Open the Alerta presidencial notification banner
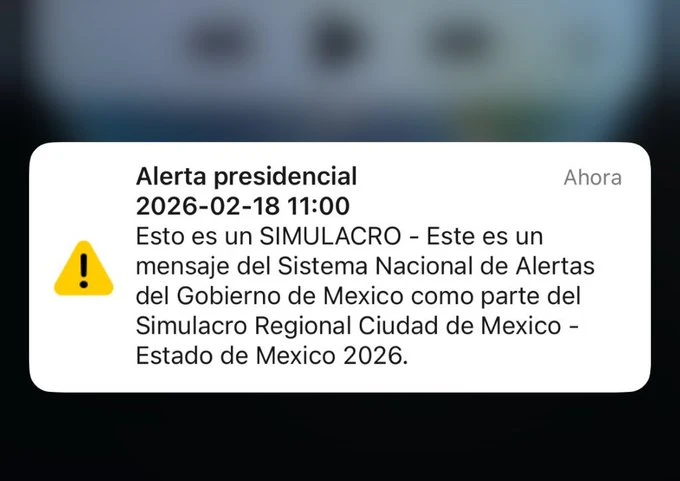The height and width of the screenshot is (481, 680). point(340,267)
